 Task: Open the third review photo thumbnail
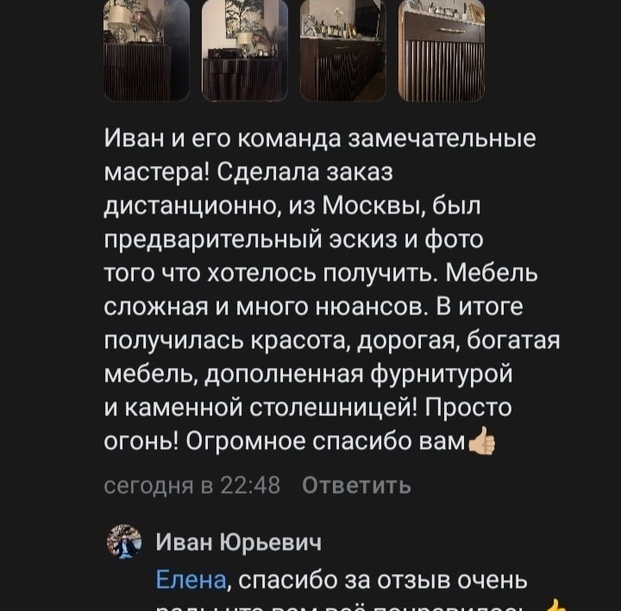(343, 50)
